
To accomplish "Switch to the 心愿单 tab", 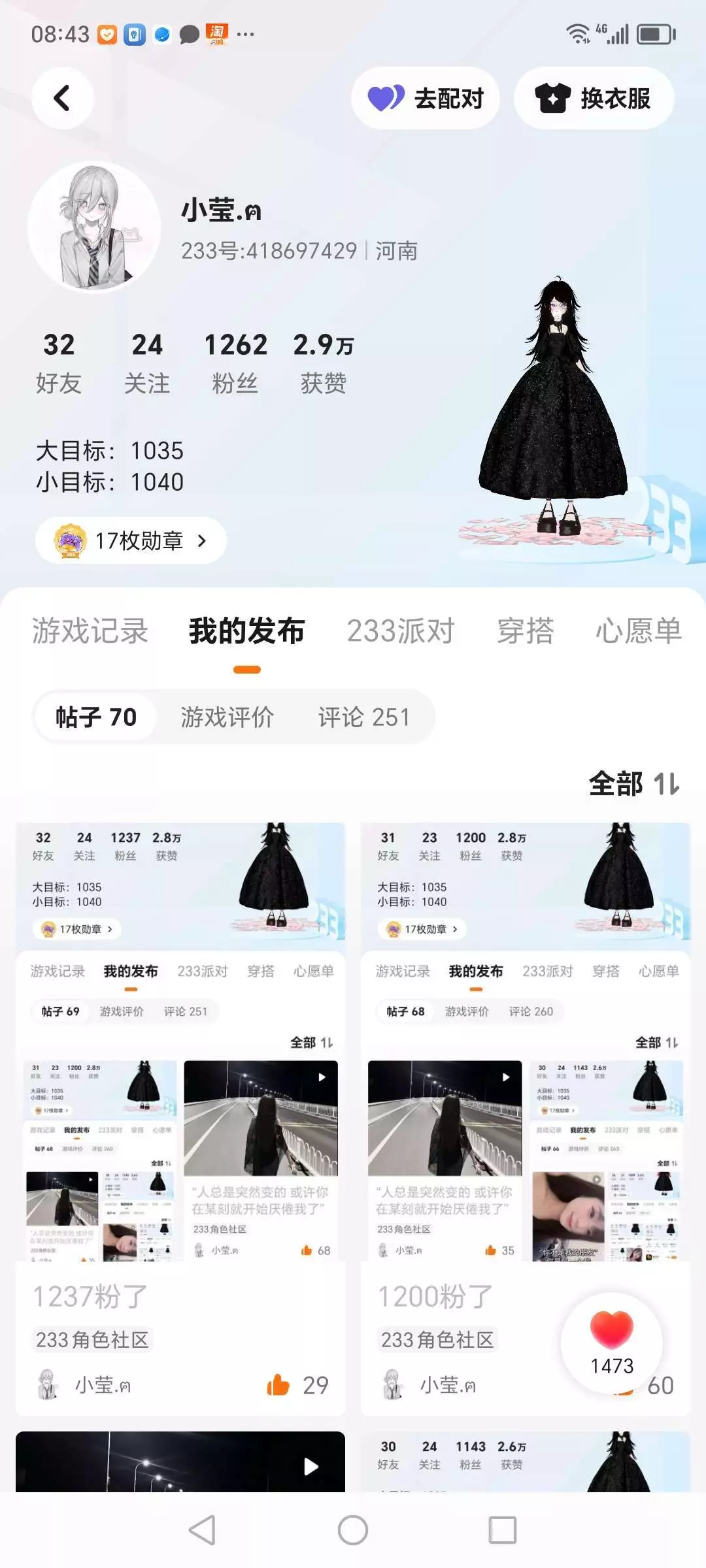I will click(639, 631).
